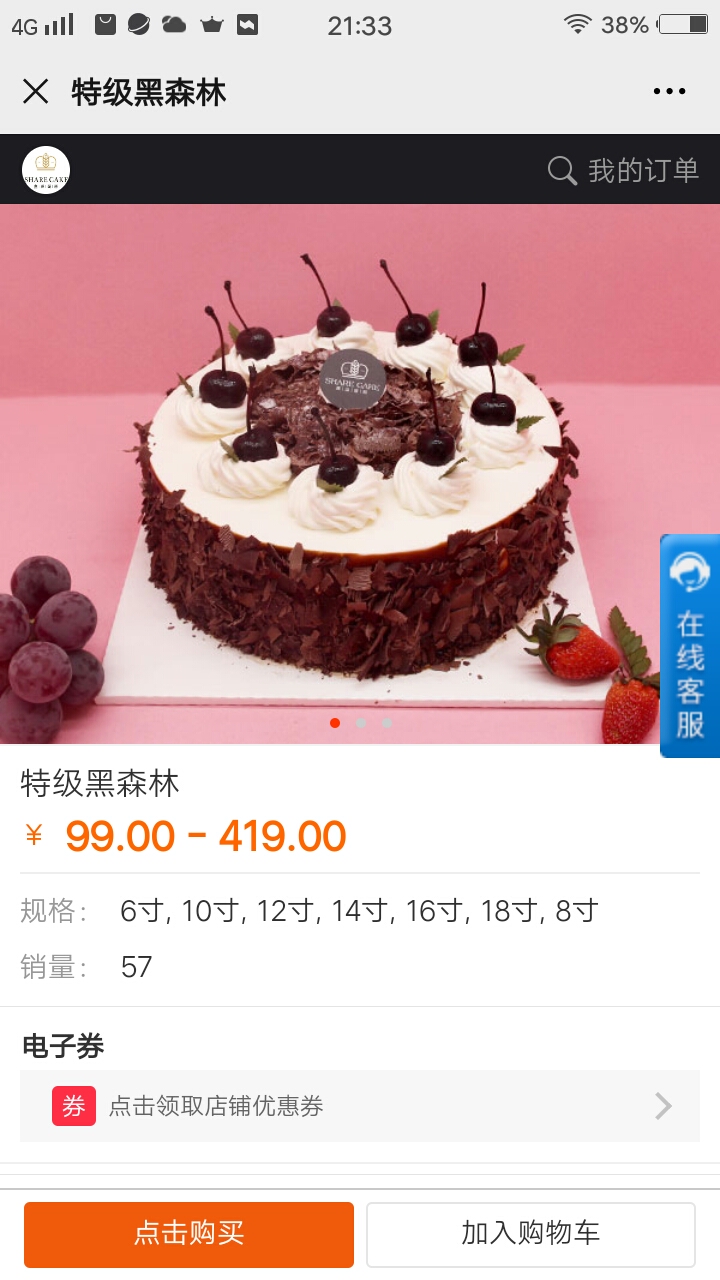Open the Black Forest cake photo

[360, 474]
